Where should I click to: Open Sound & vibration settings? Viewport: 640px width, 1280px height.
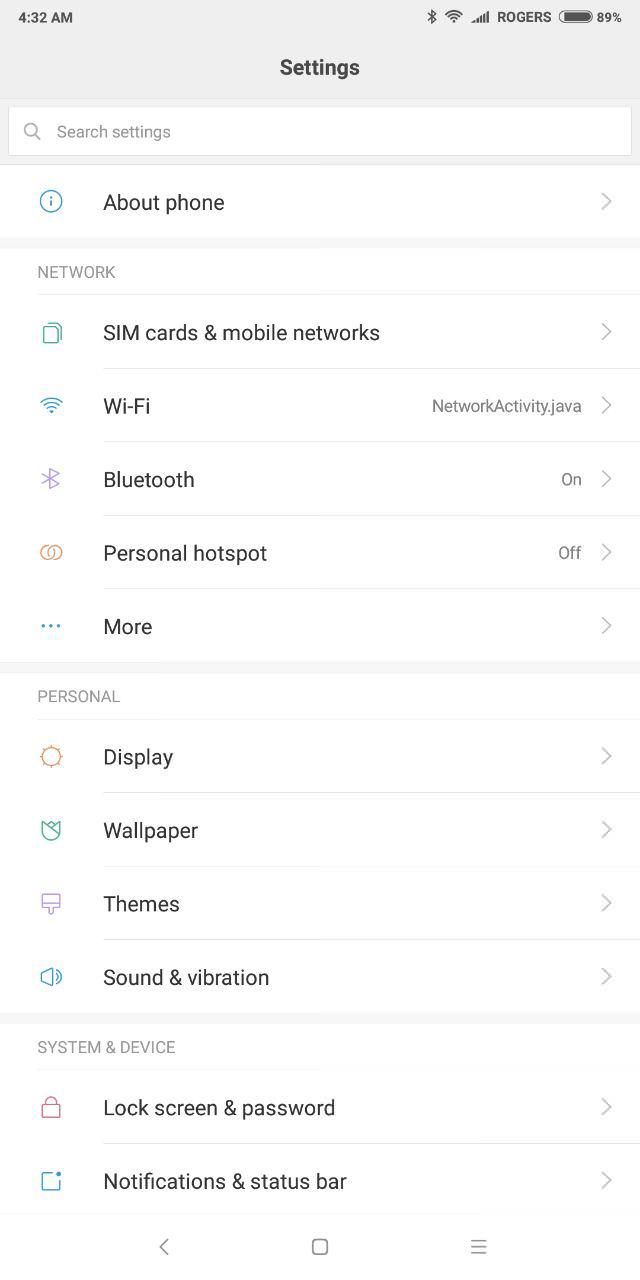click(320, 977)
